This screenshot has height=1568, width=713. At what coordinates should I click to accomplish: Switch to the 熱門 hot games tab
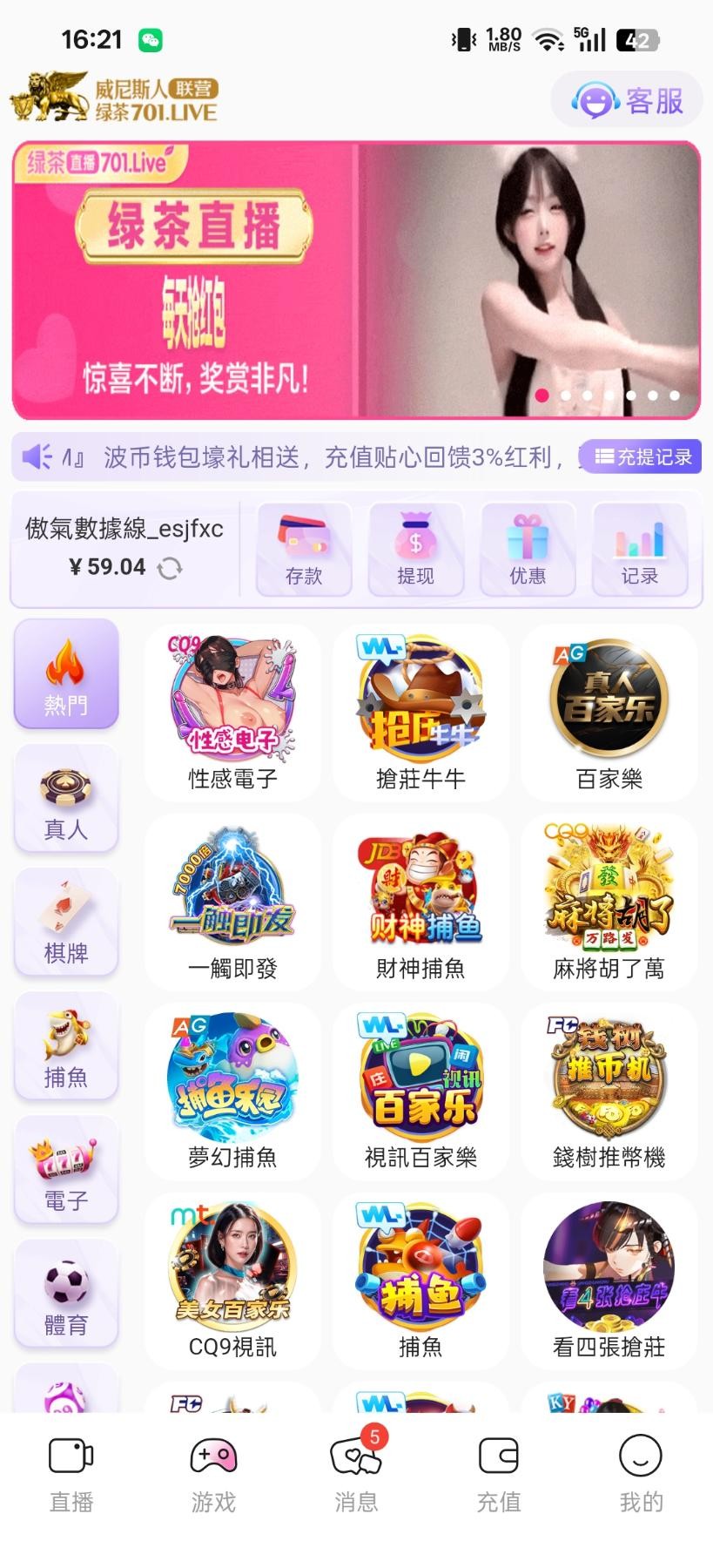[65, 675]
